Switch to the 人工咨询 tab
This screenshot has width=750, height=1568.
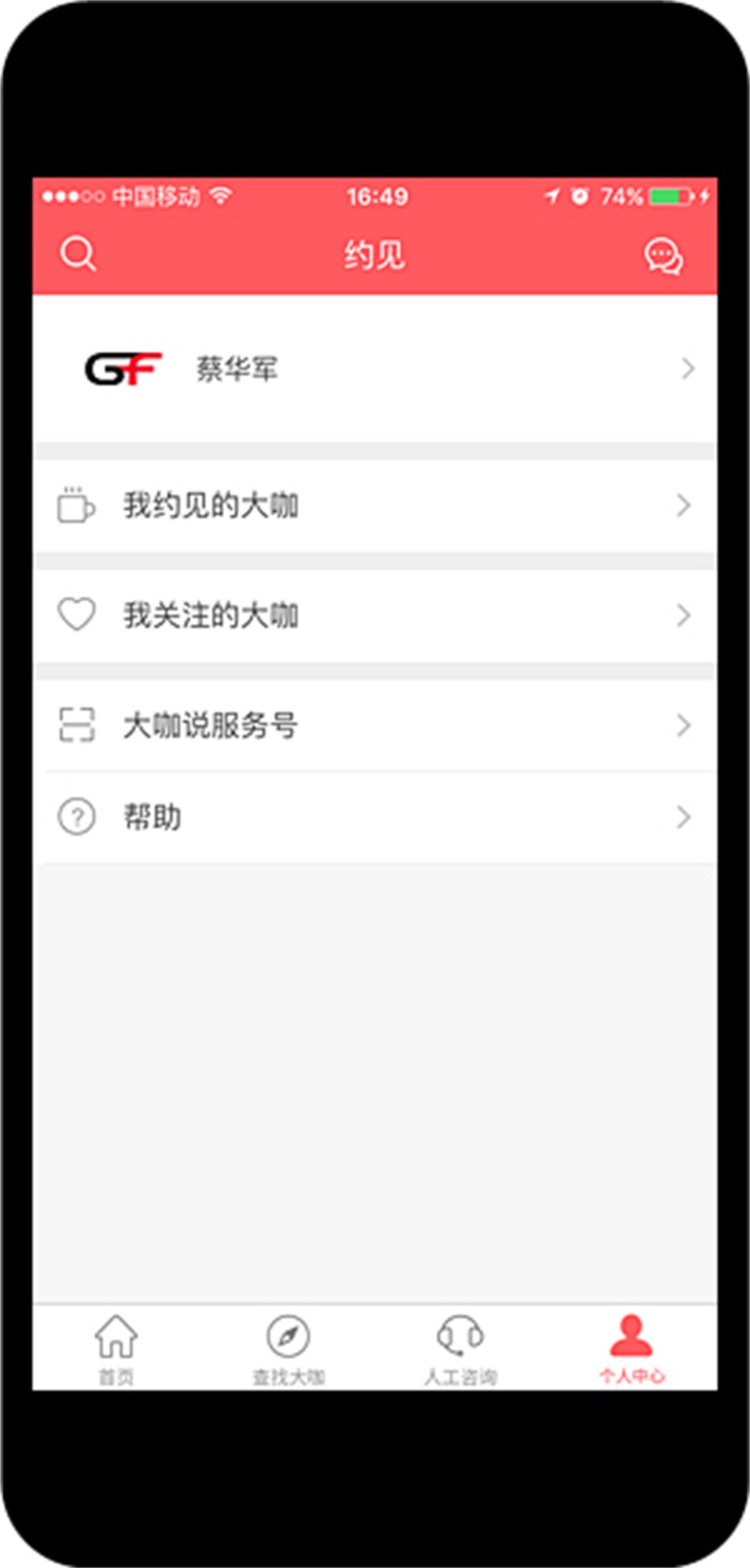(x=460, y=1349)
